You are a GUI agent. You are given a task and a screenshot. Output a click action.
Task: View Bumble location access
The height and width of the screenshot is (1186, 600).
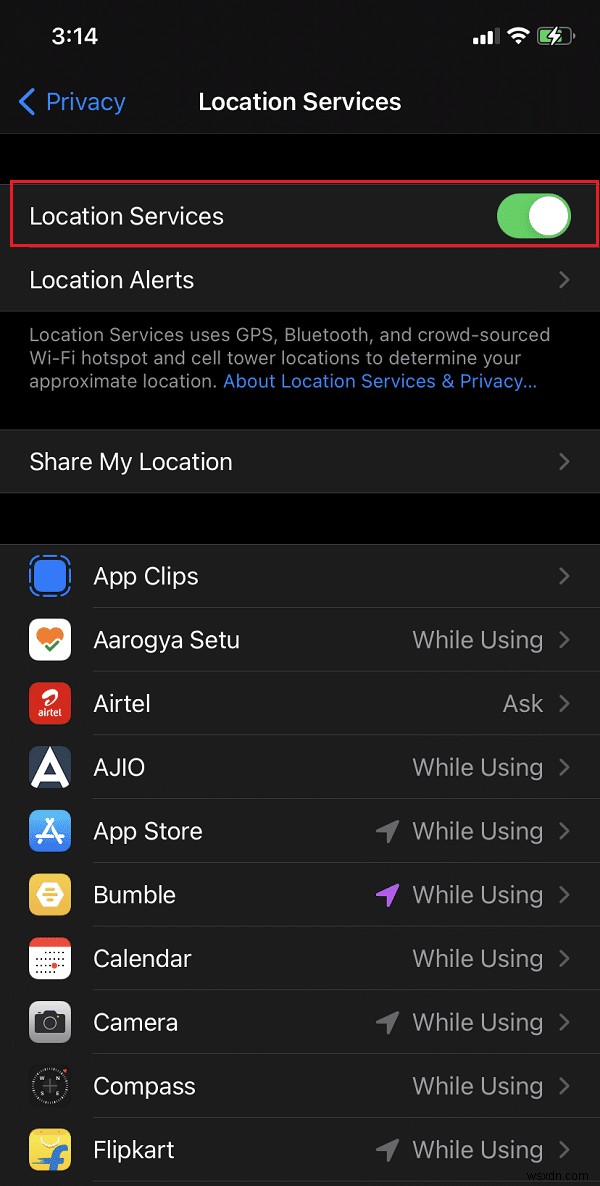pyautogui.click(x=300, y=895)
